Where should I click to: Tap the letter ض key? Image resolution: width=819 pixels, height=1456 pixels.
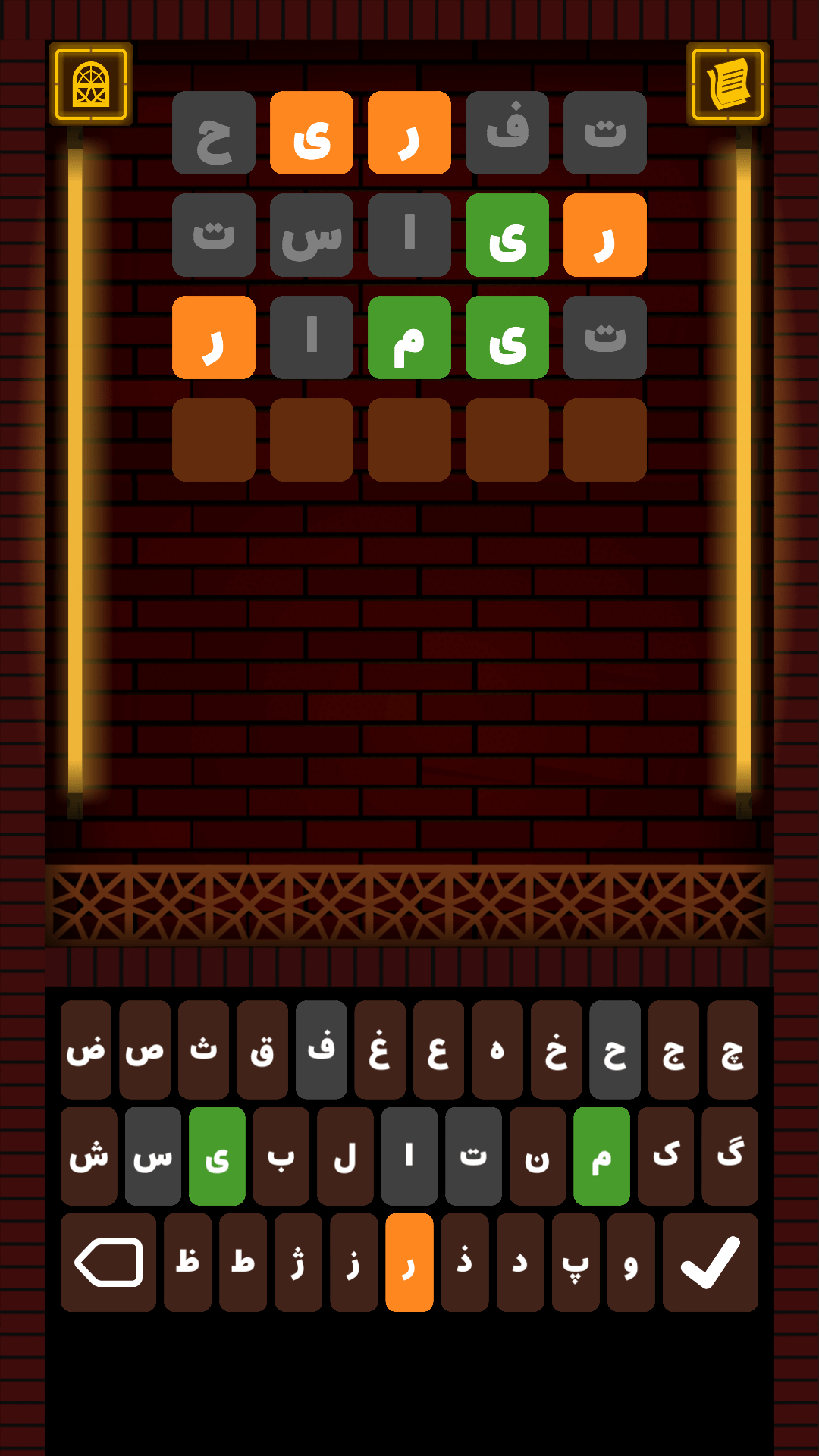coord(86,1050)
